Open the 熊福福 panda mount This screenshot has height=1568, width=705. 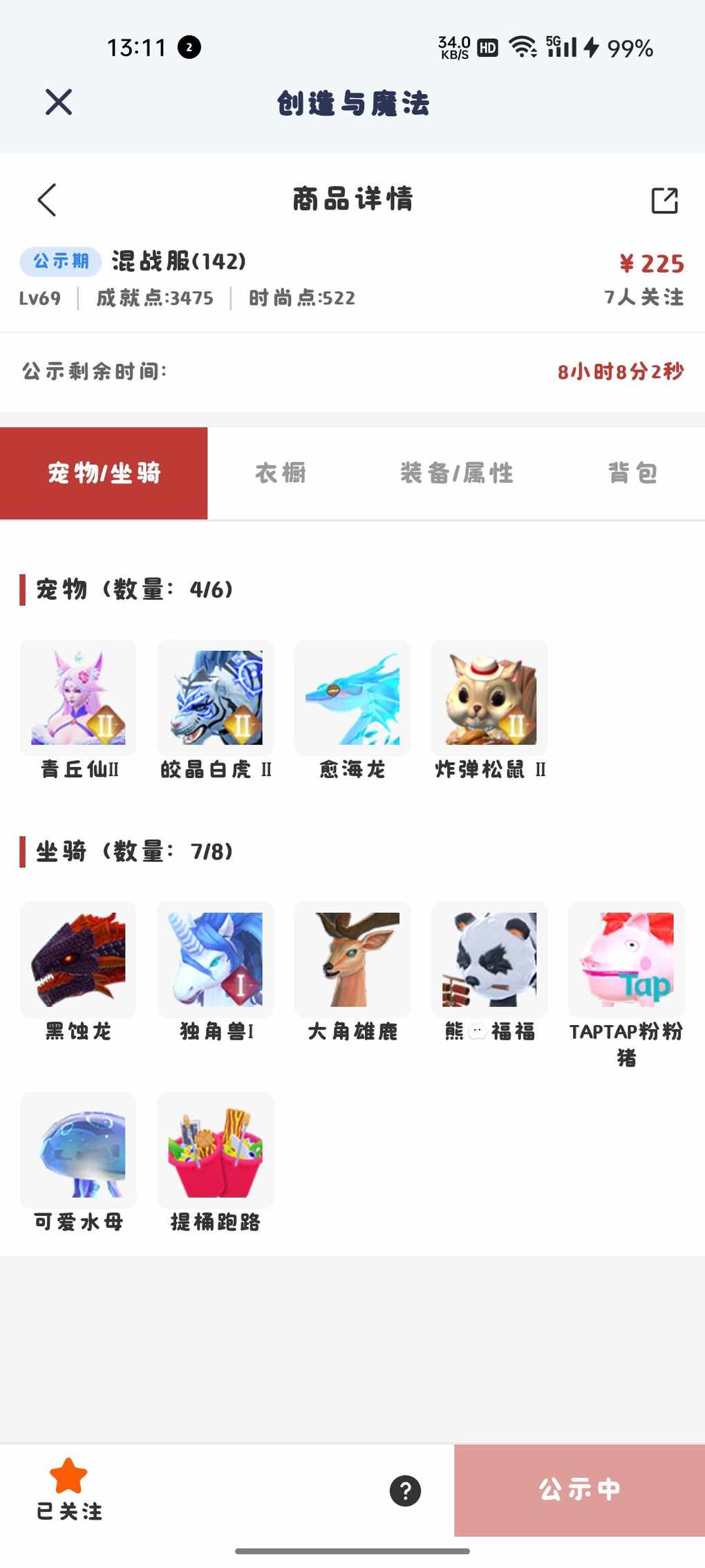coord(489,959)
